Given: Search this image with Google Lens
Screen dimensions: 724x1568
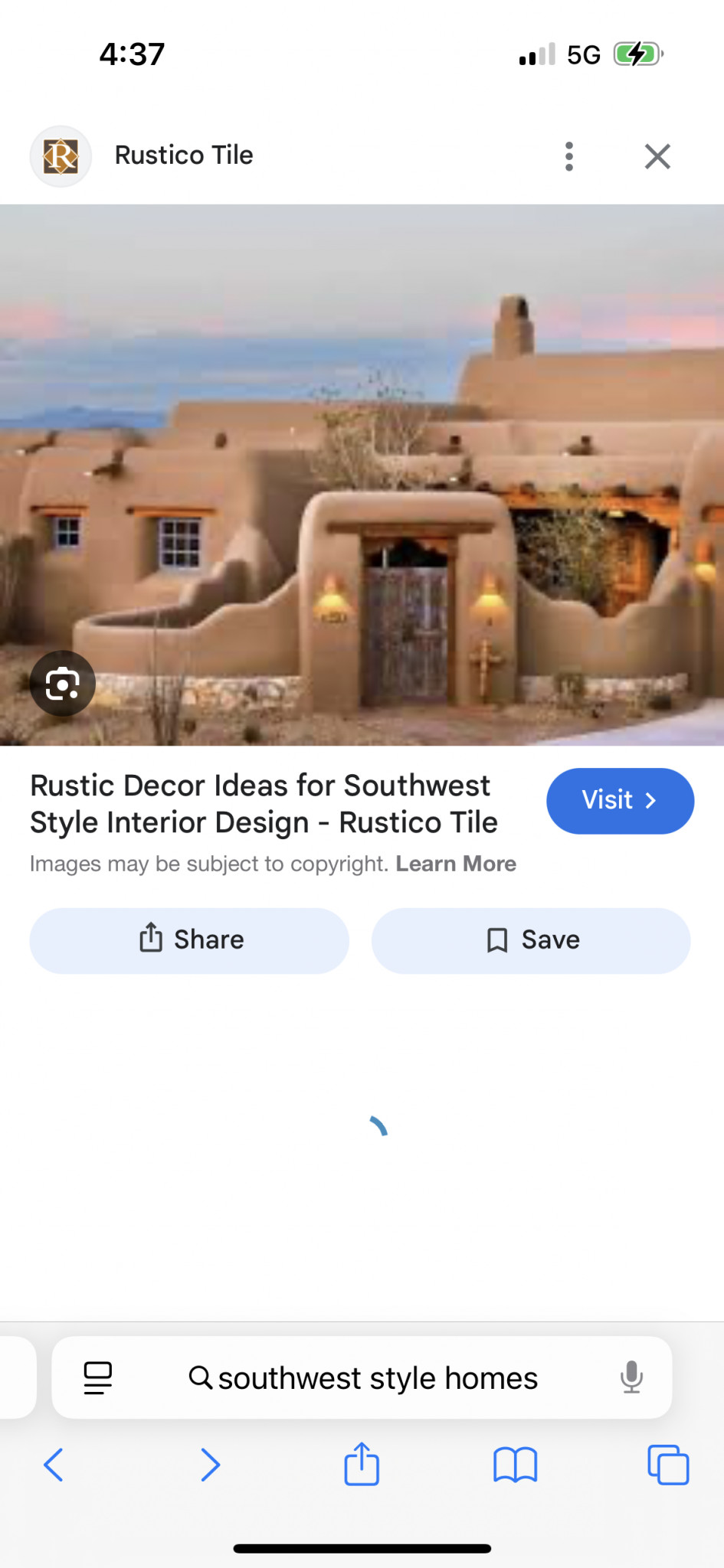Looking at the screenshot, I should (62, 683).
